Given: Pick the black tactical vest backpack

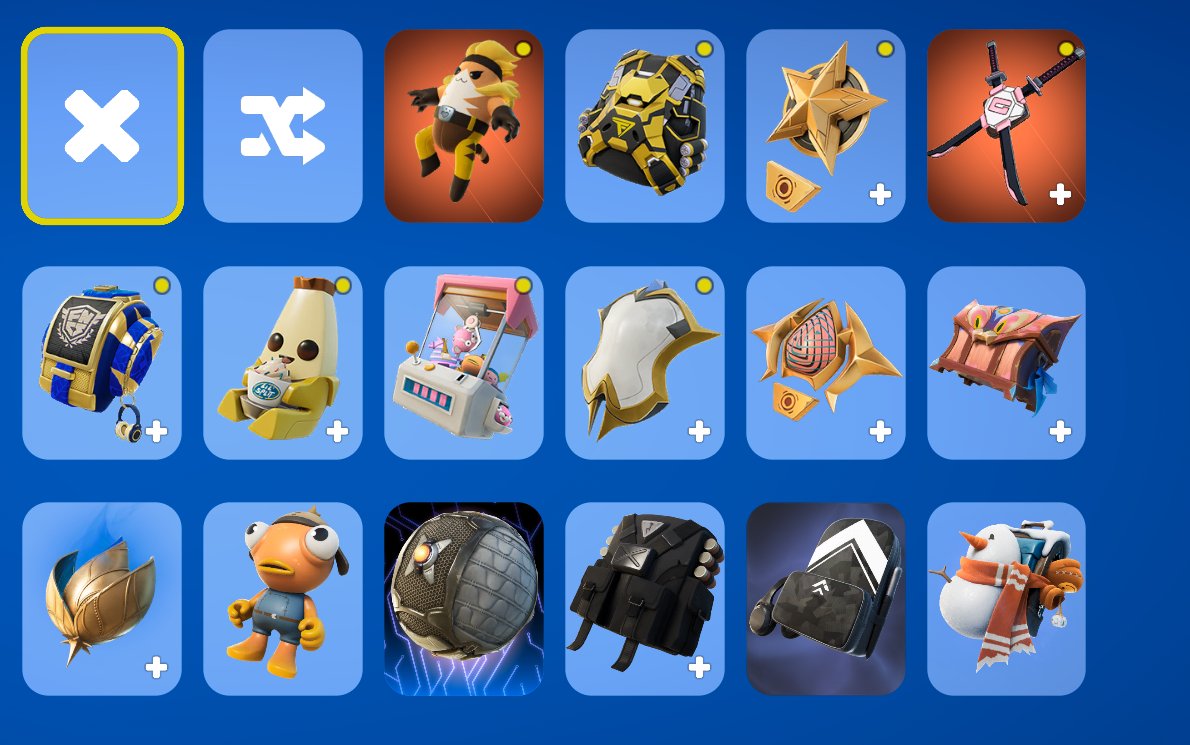Looking at the screenshot, I should [645, 599].
